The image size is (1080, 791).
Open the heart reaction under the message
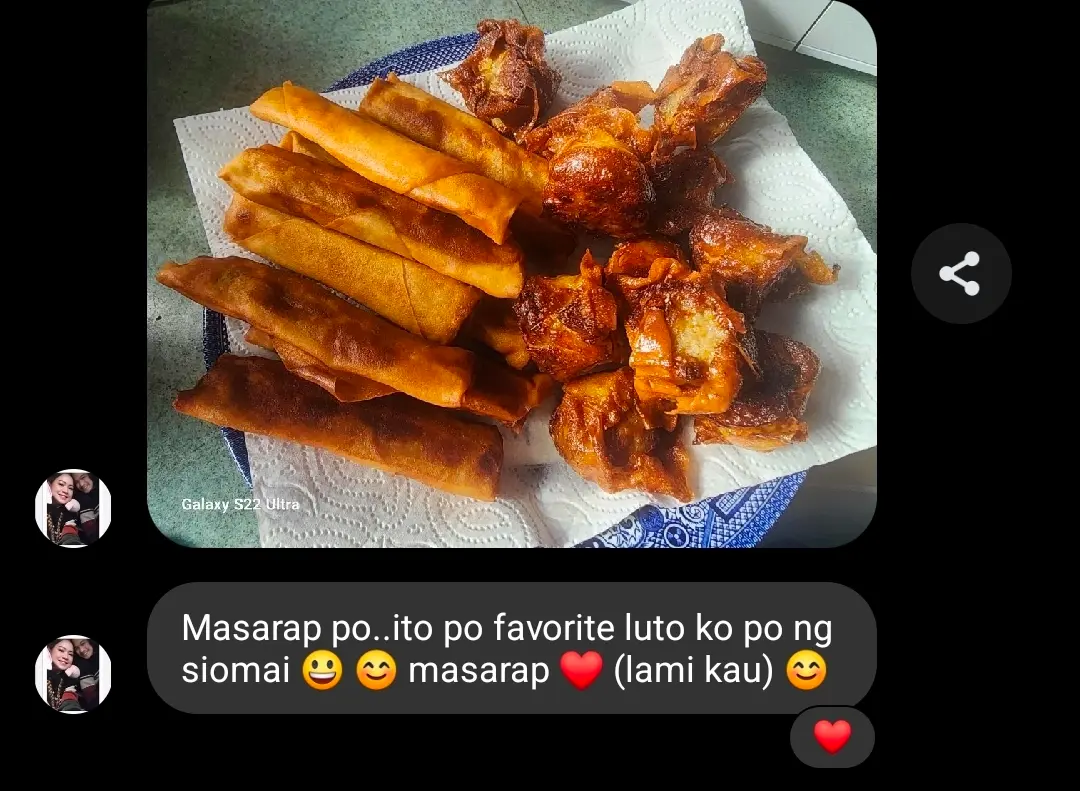click(832, 737)
